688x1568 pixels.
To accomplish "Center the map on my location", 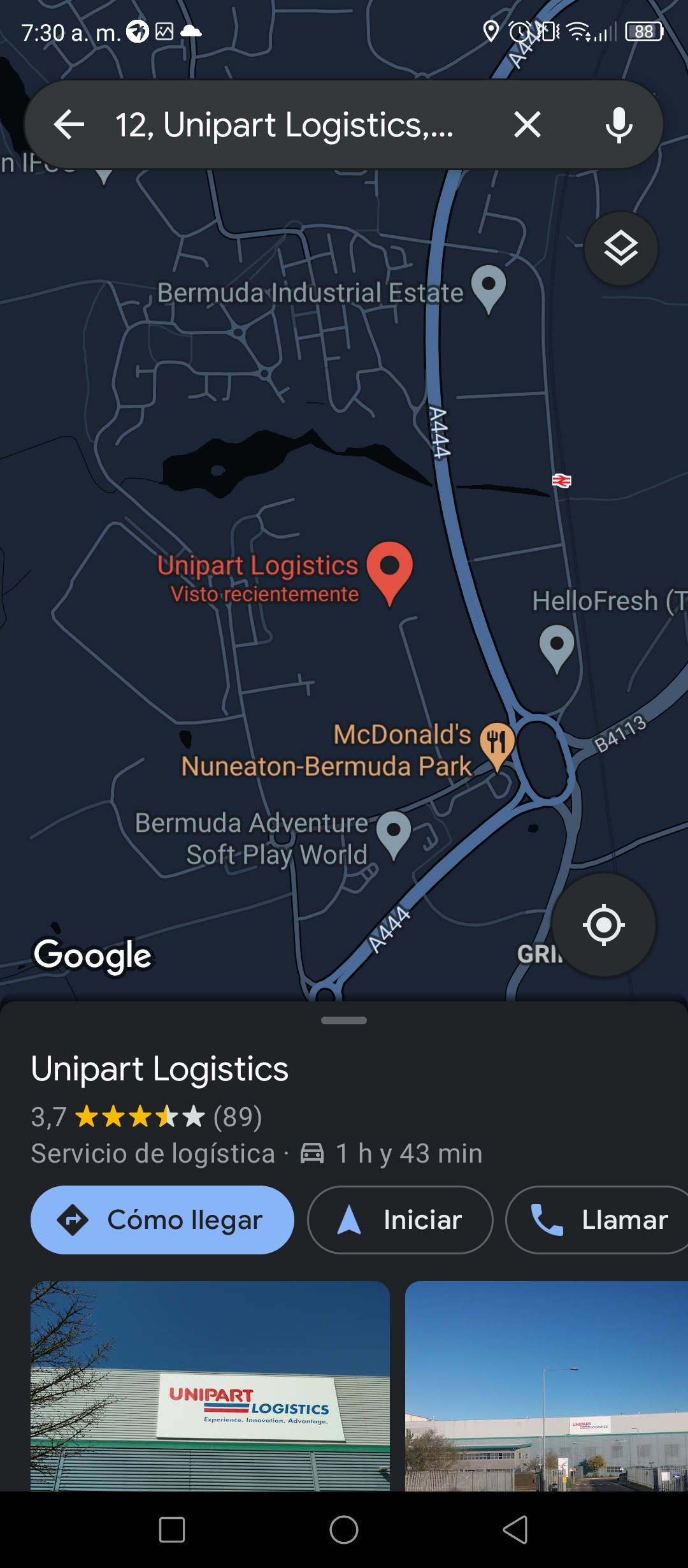I will pyautogui.click(x=603, y=924).
